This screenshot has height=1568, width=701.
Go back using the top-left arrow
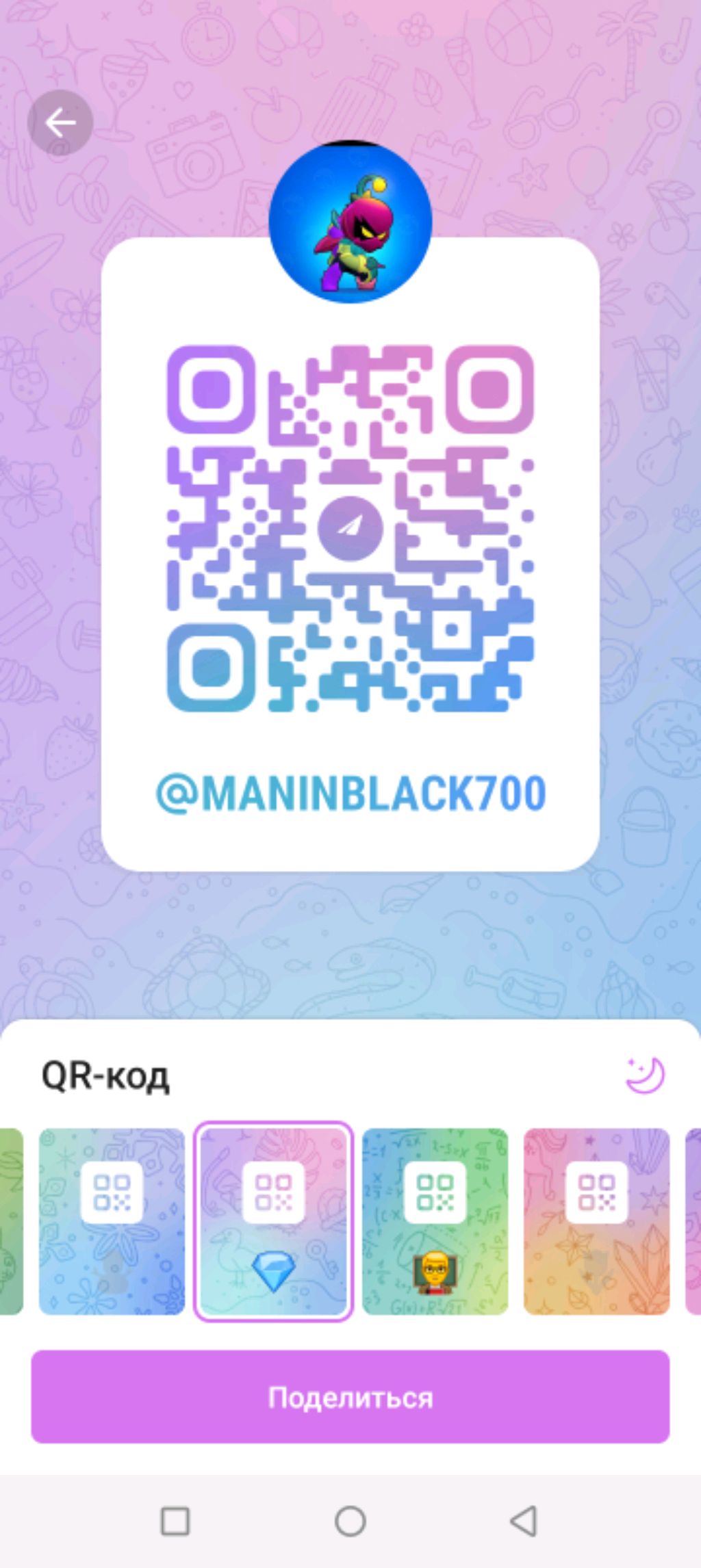click(60, 123)
